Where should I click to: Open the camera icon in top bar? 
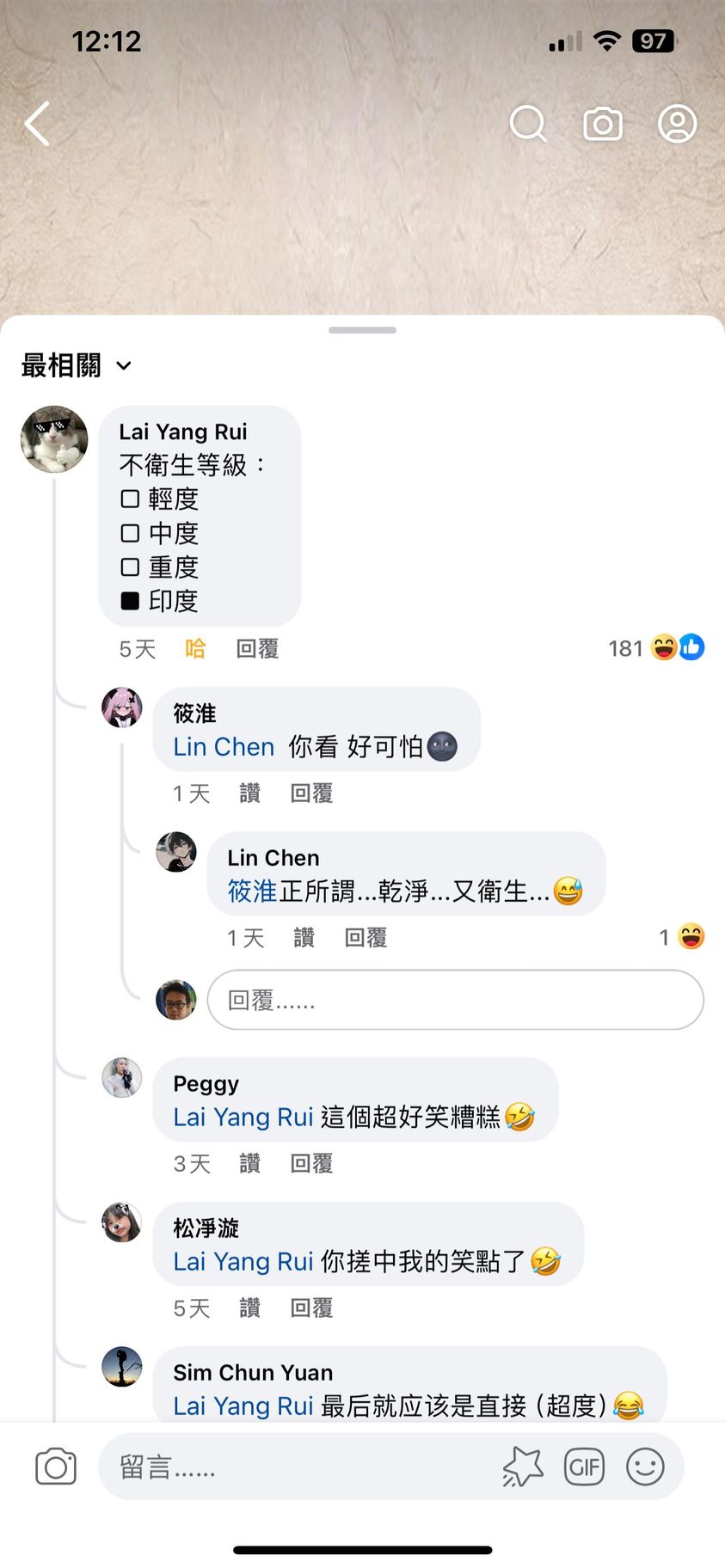(x=602, y=124)
